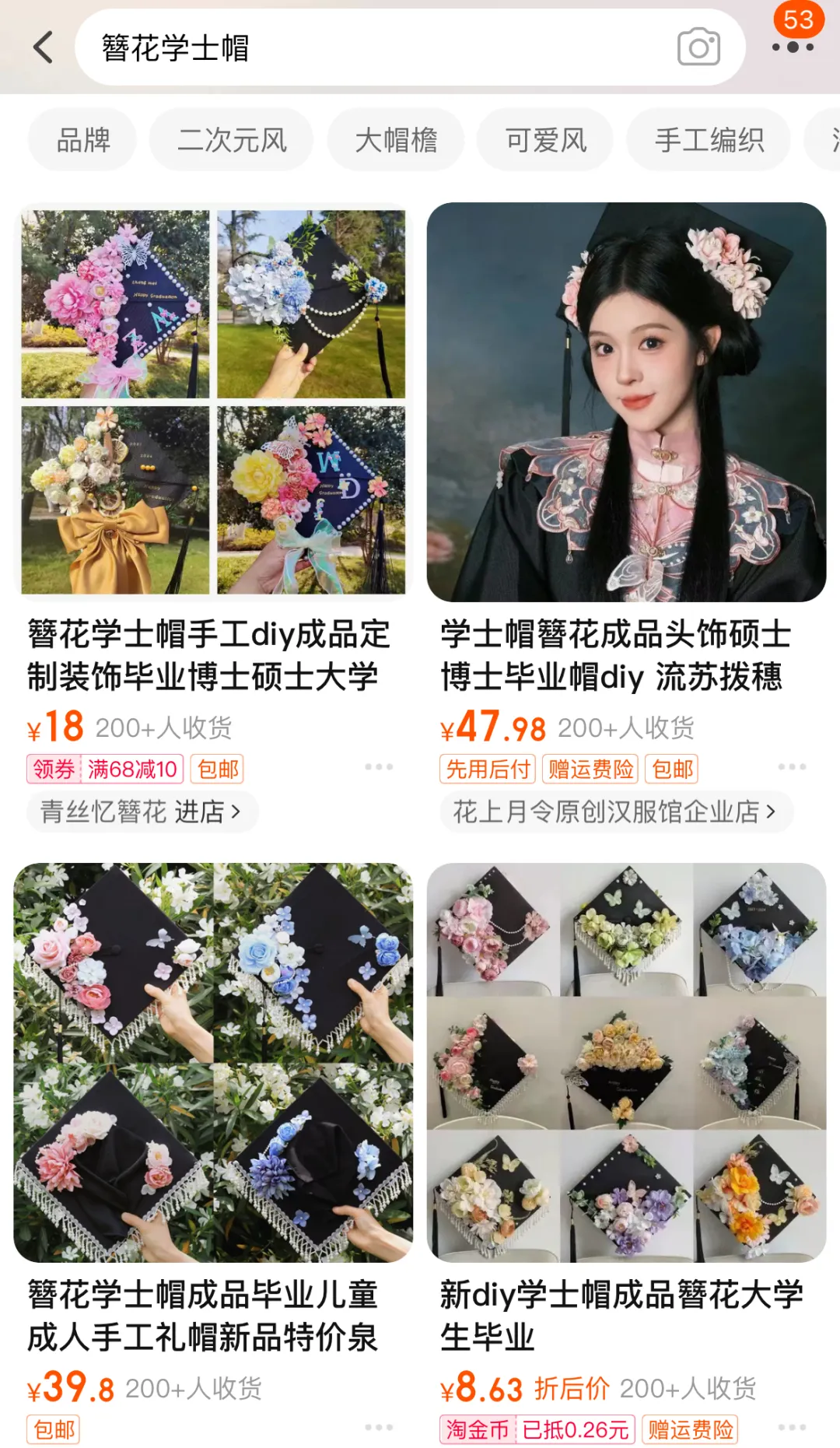
Task: Open more options for the ¥39.8 item
Action: coord(379,1428)
